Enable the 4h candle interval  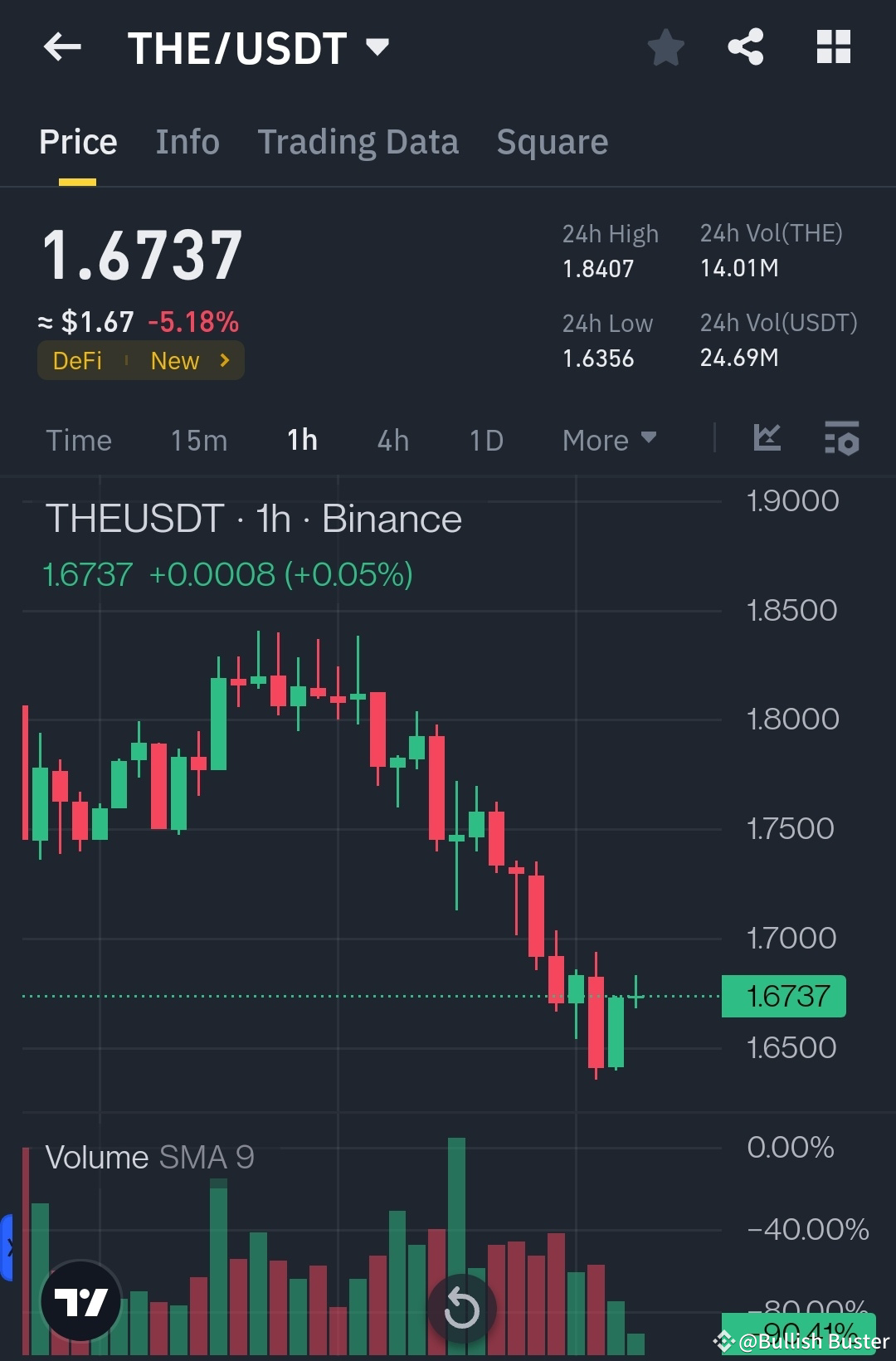coord(392,440)
